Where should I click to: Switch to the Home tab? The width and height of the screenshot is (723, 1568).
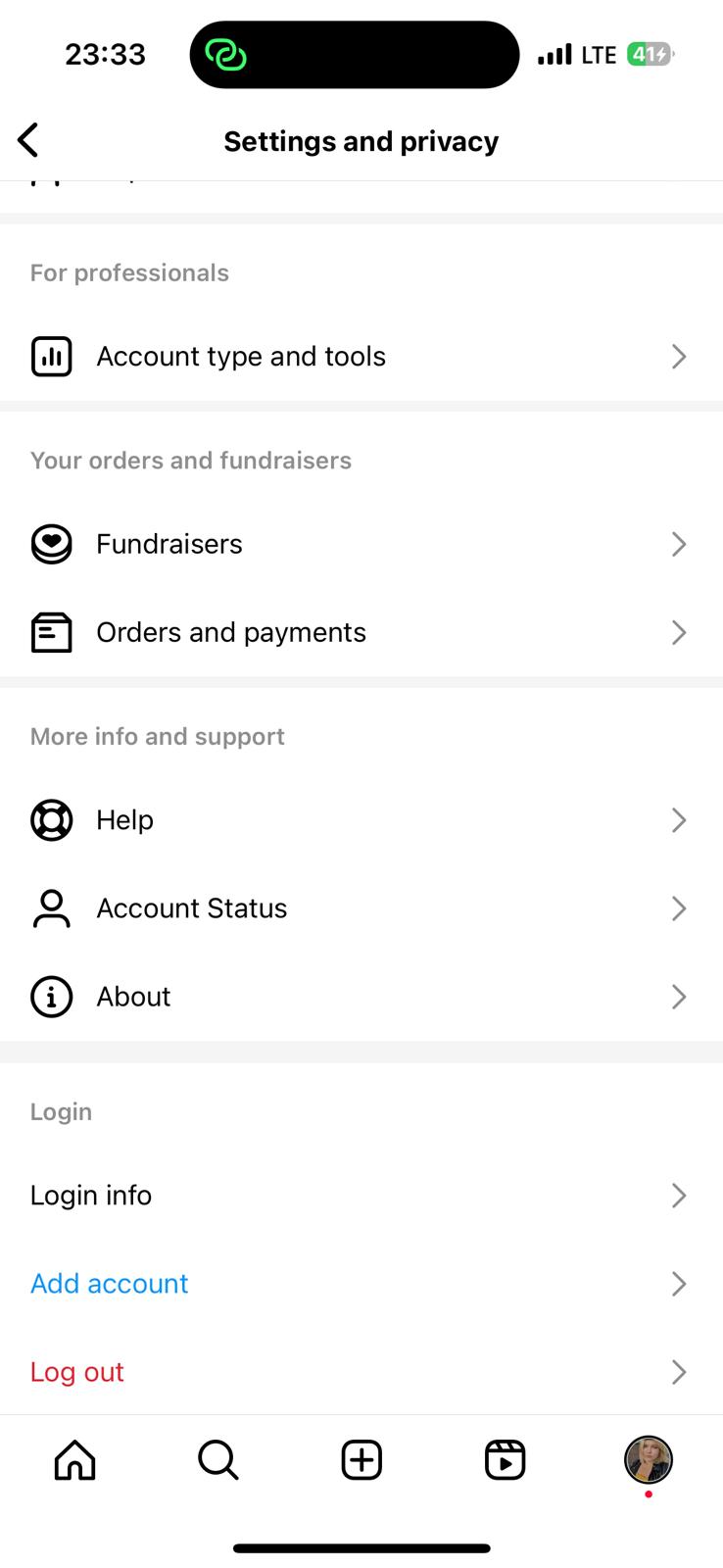click(74, 1460)
